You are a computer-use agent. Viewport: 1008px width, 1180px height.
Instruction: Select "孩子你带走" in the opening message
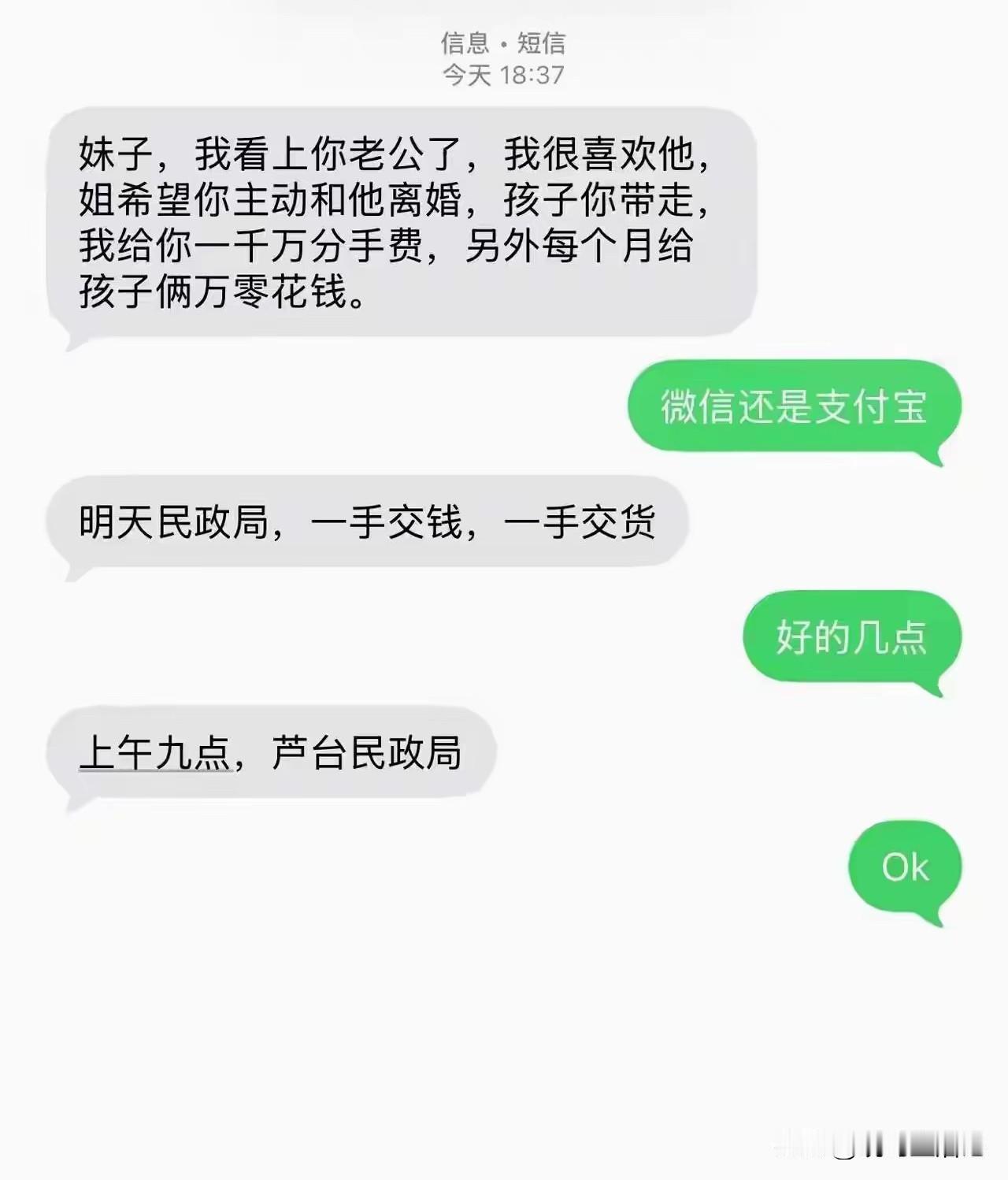coord(598,197)
